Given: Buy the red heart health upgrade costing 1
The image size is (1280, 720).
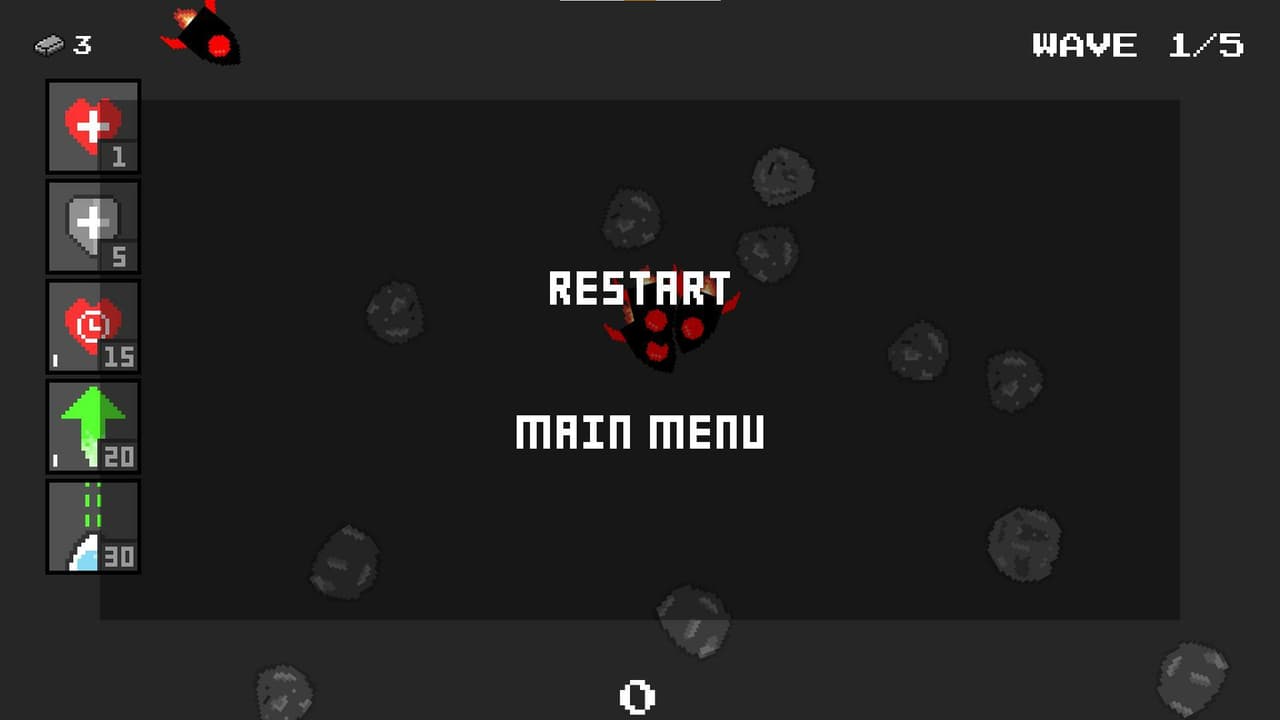Looking at the screenshot, I should click(93, 127).
